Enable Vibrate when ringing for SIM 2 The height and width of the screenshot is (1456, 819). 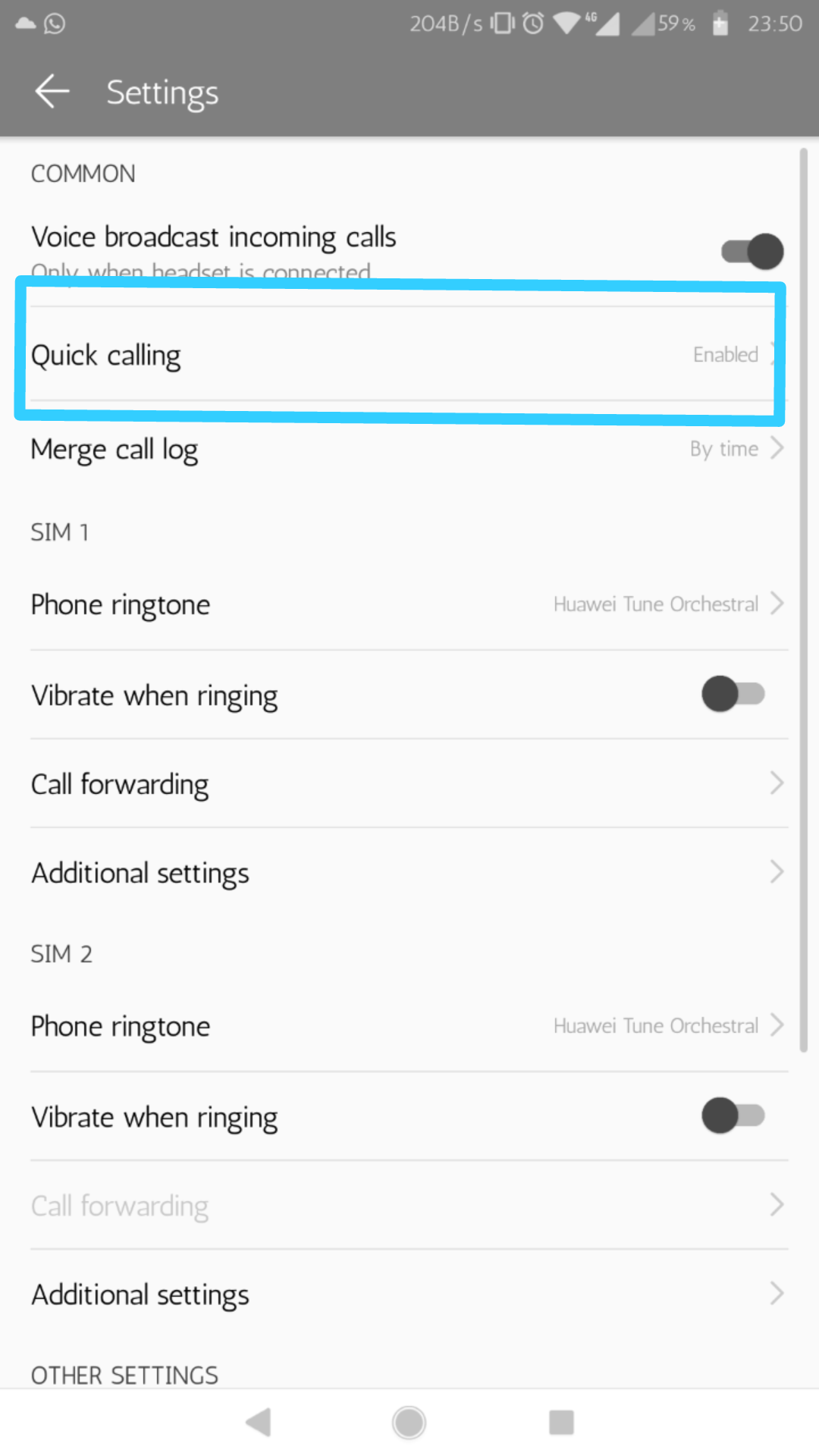click(x=733, y=1116)
